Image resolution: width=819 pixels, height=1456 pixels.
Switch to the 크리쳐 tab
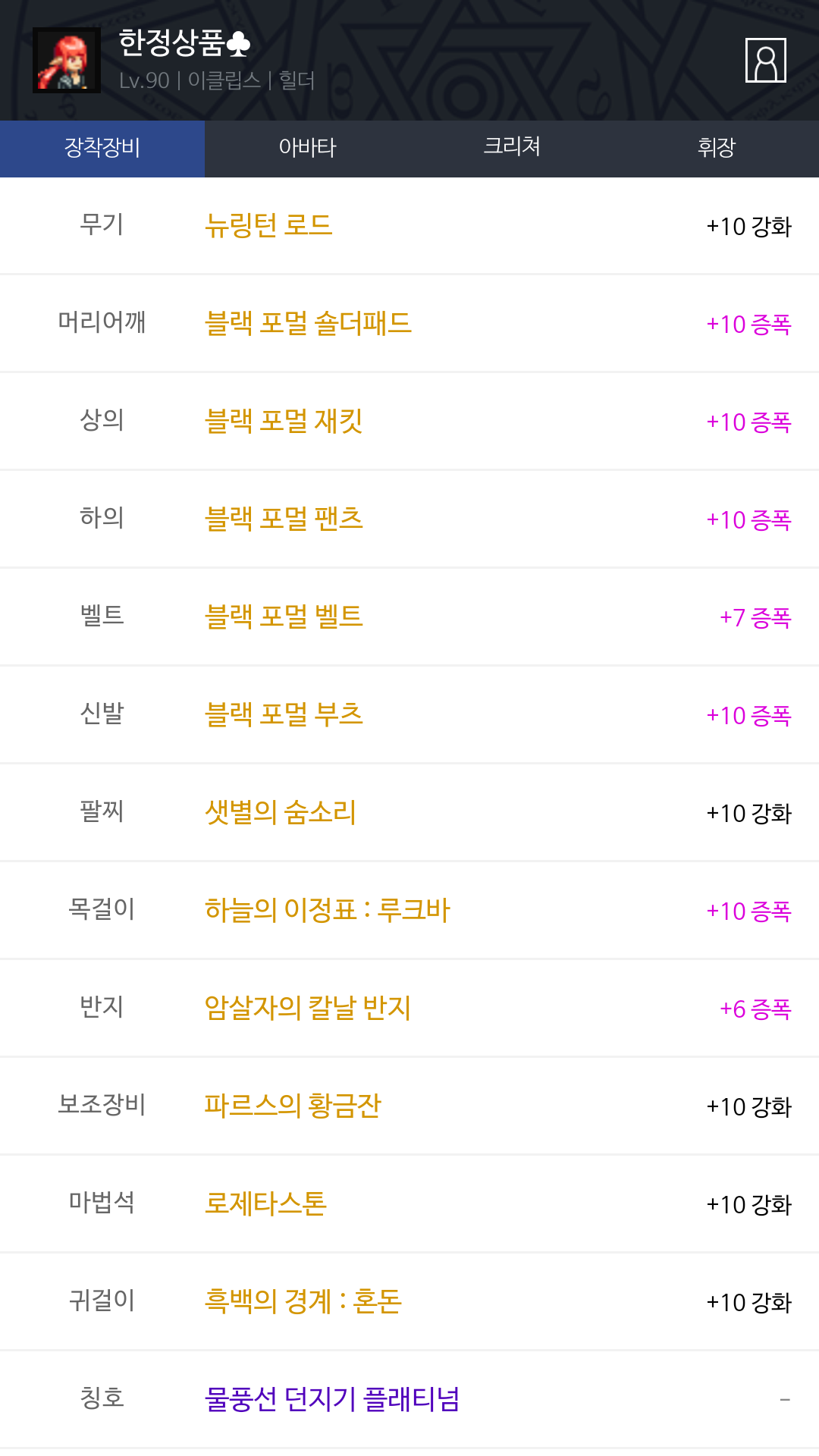512,148
